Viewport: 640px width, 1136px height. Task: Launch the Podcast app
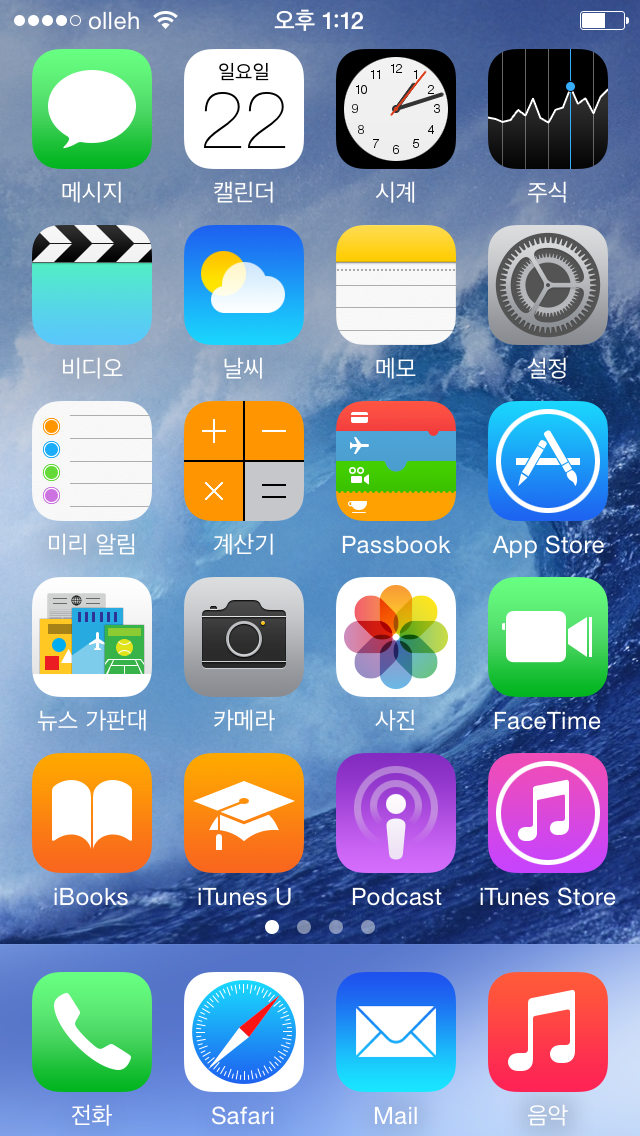(396, 813)
